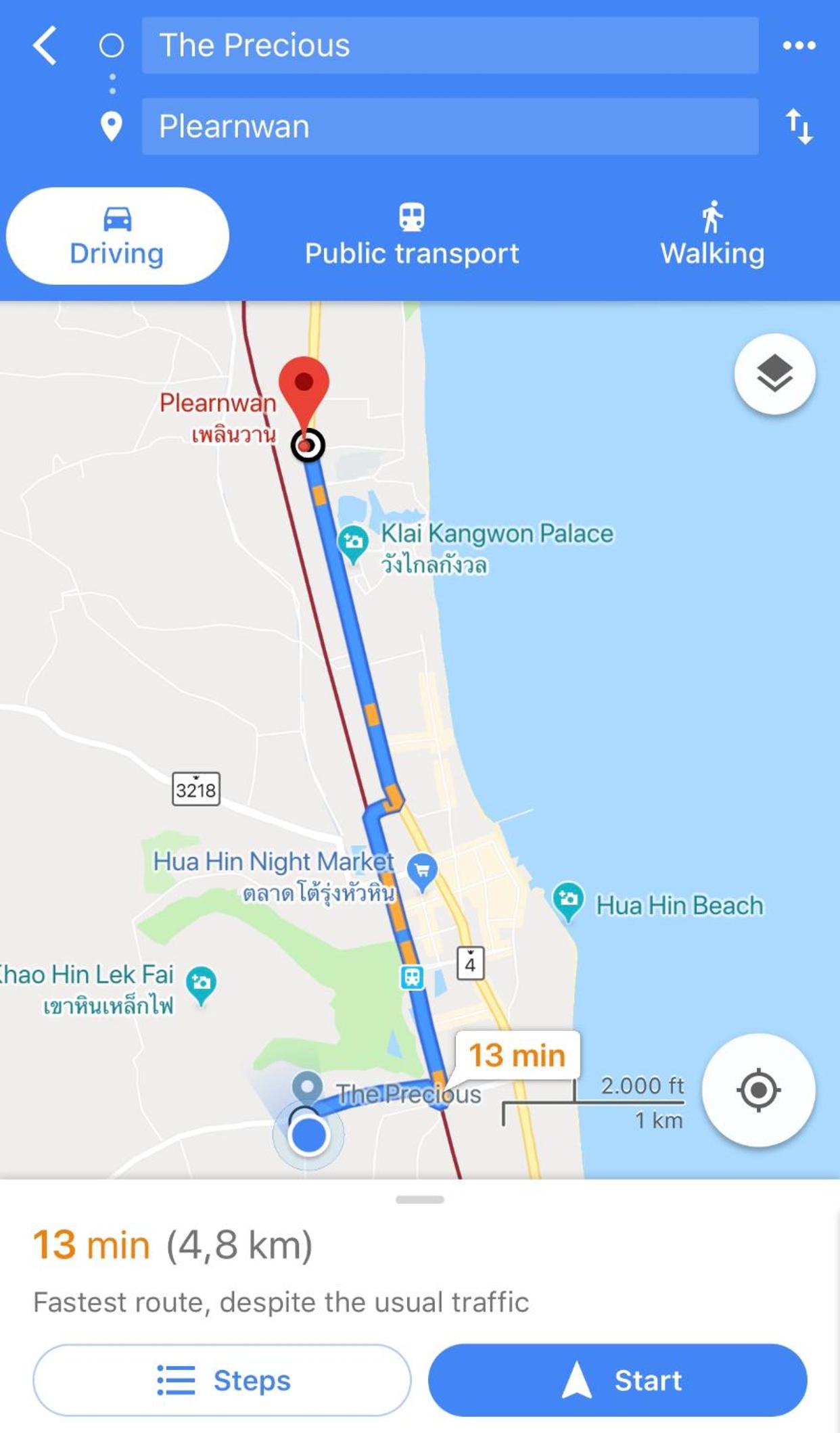Tap the Klai Kangwon Palace map marker

pos(353,542)
